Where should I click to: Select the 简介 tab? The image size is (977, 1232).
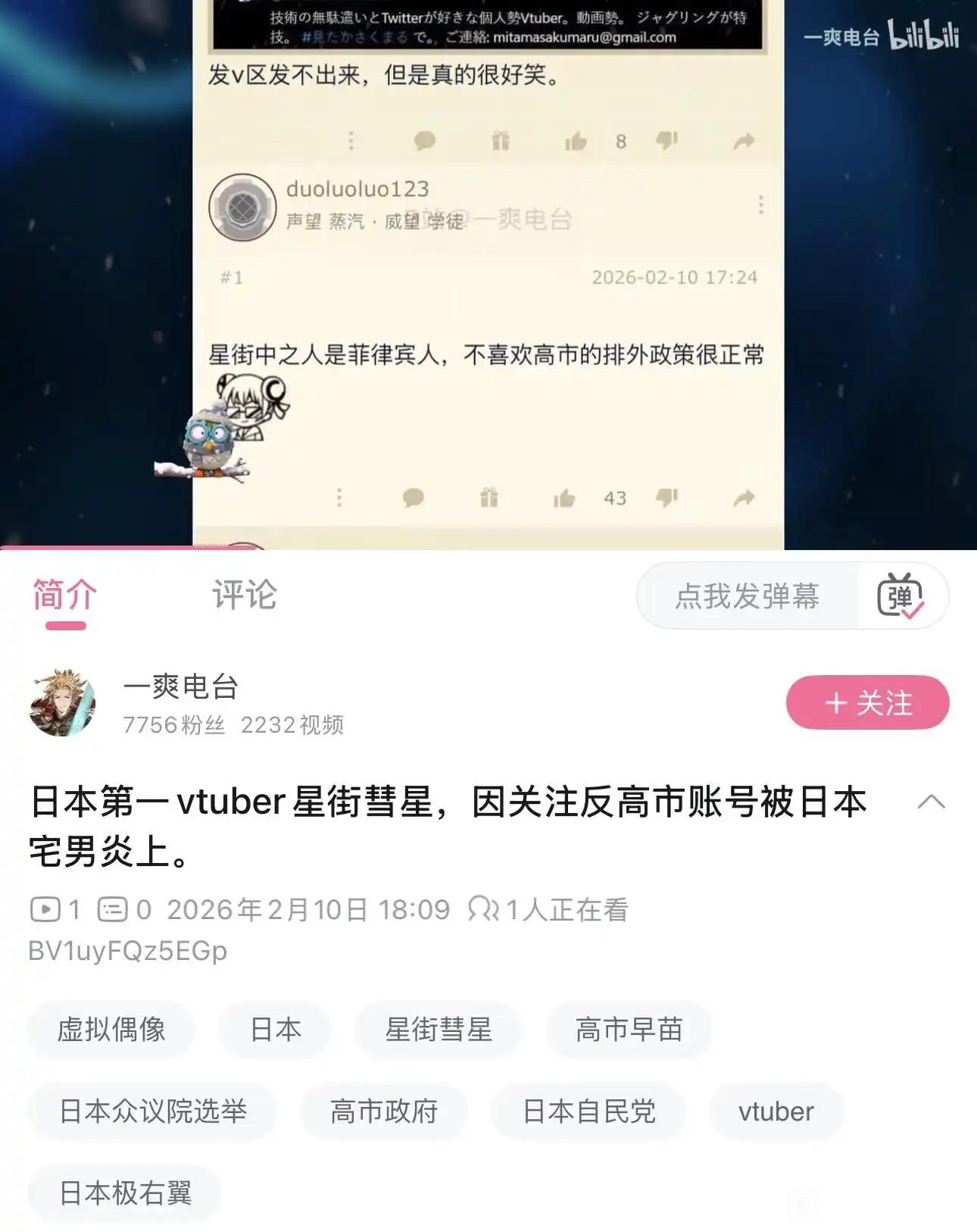[x=65, y=595]
